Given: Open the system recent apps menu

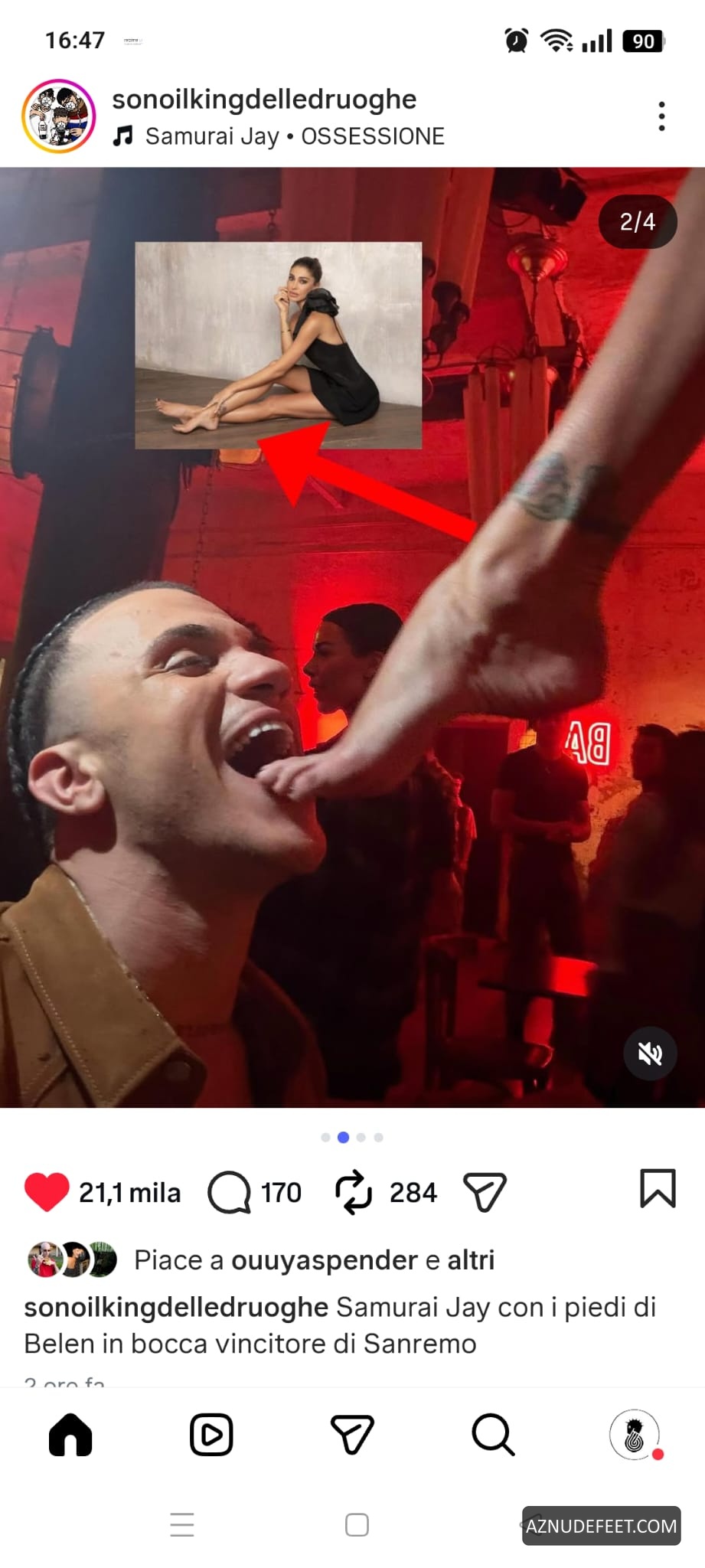Looking at the screenshot, I should (182, 1525).
